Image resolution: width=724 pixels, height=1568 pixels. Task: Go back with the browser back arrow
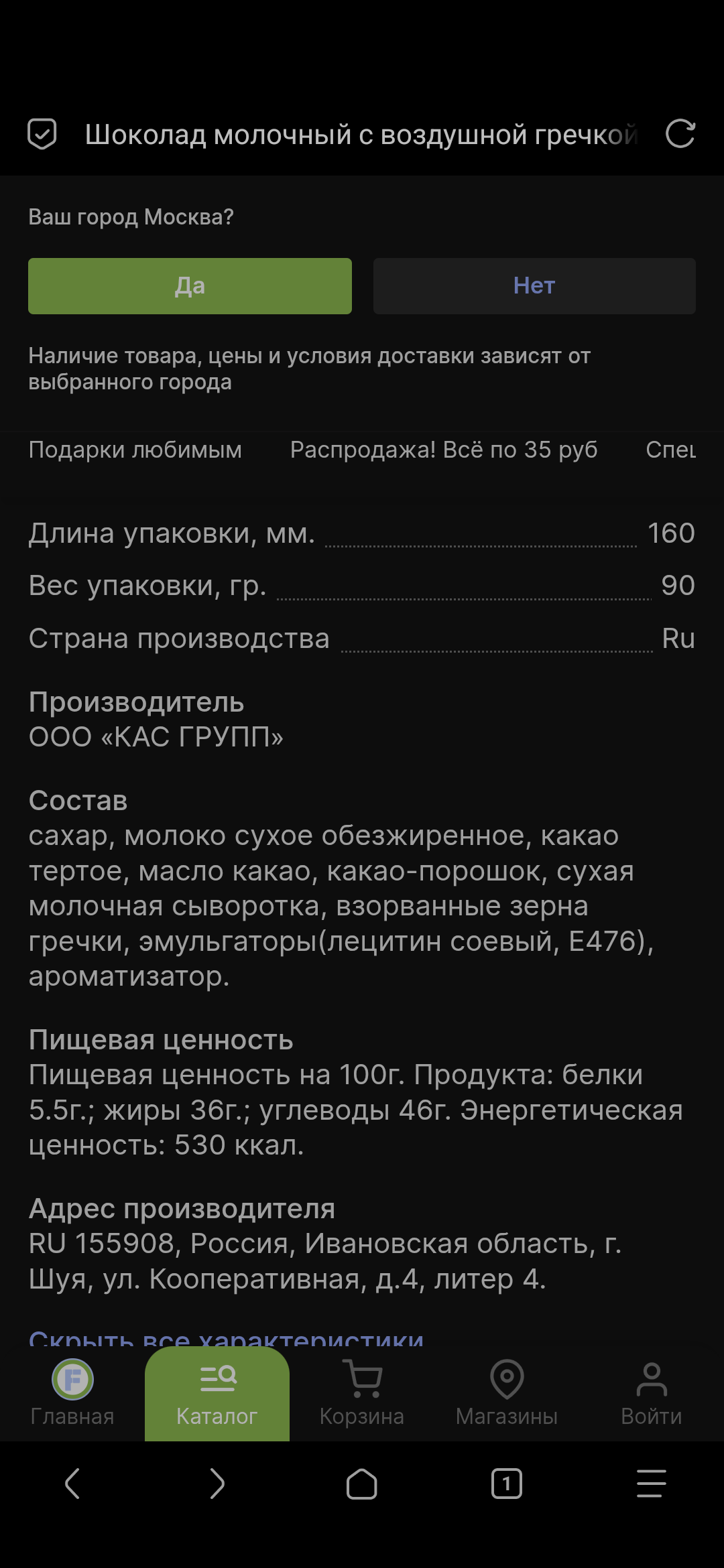tap(72, 1484)
